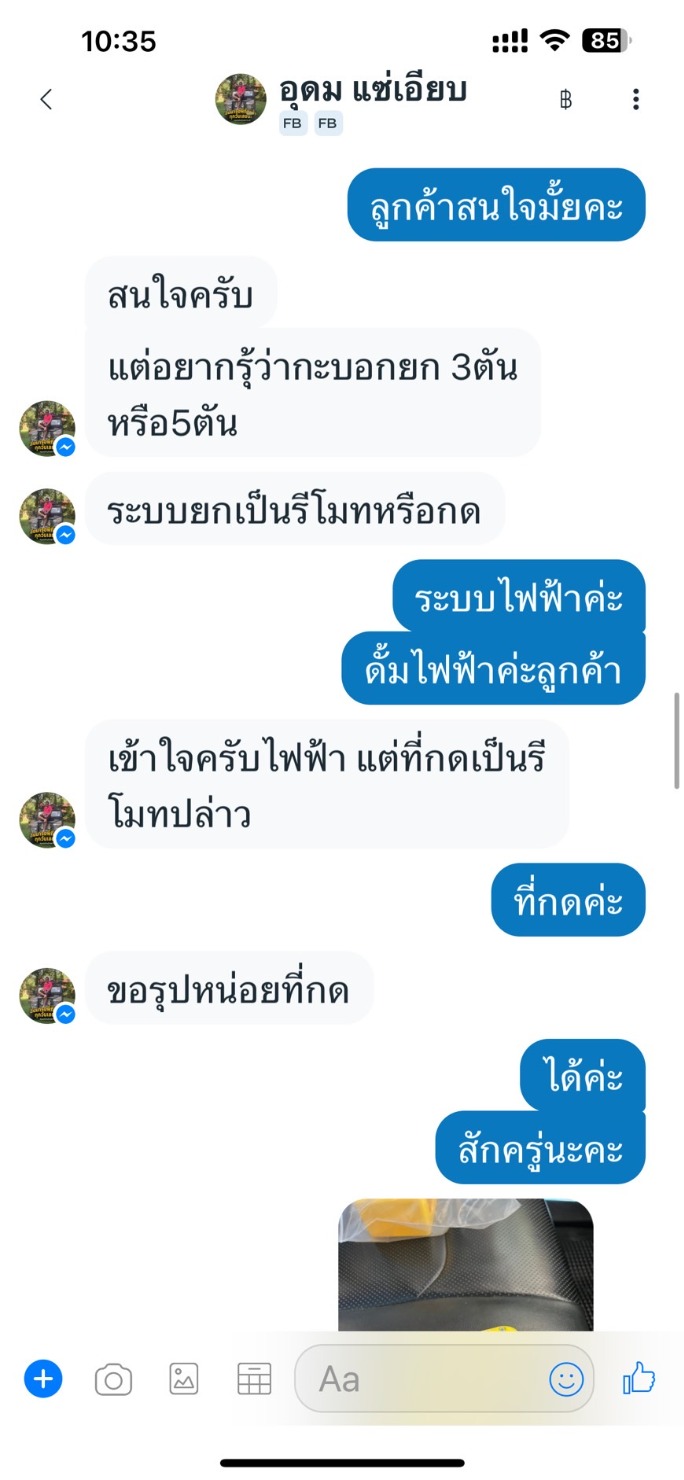Open the camera to take a photo
This screenshot has height=1480, width=684.
tap(113, 1380)
